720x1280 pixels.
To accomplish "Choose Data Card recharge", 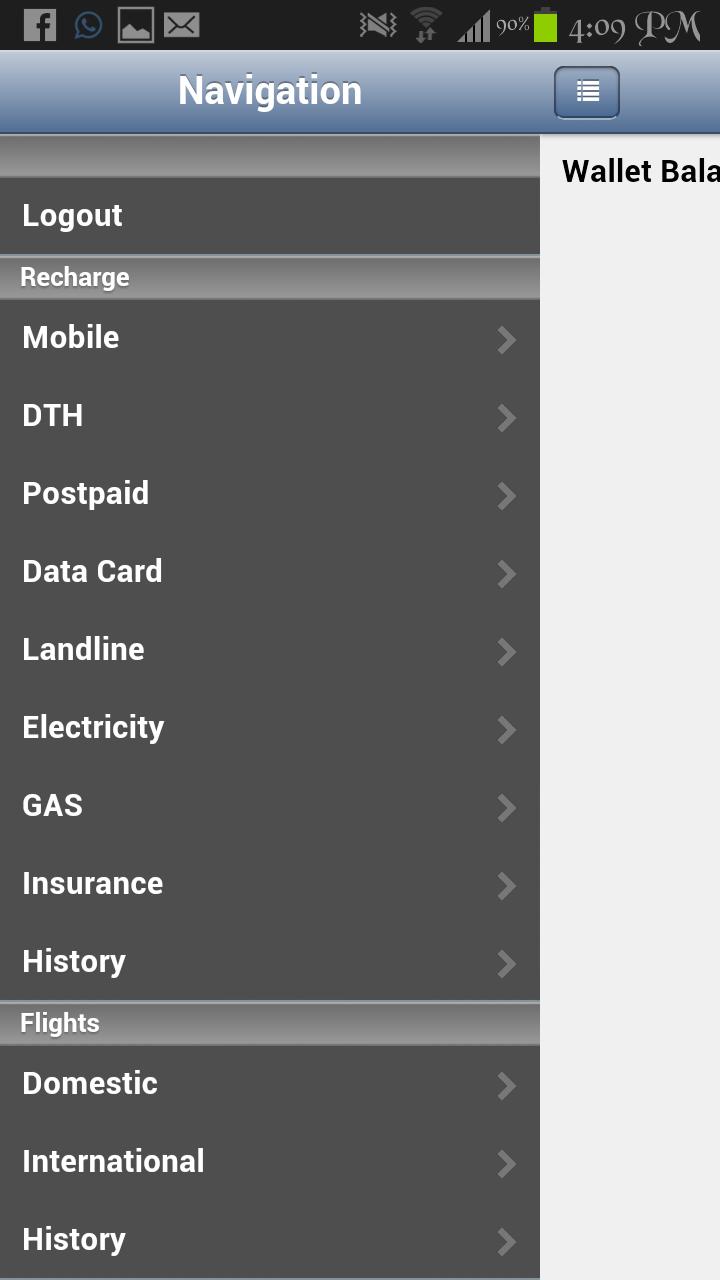I will coord(270,572).
